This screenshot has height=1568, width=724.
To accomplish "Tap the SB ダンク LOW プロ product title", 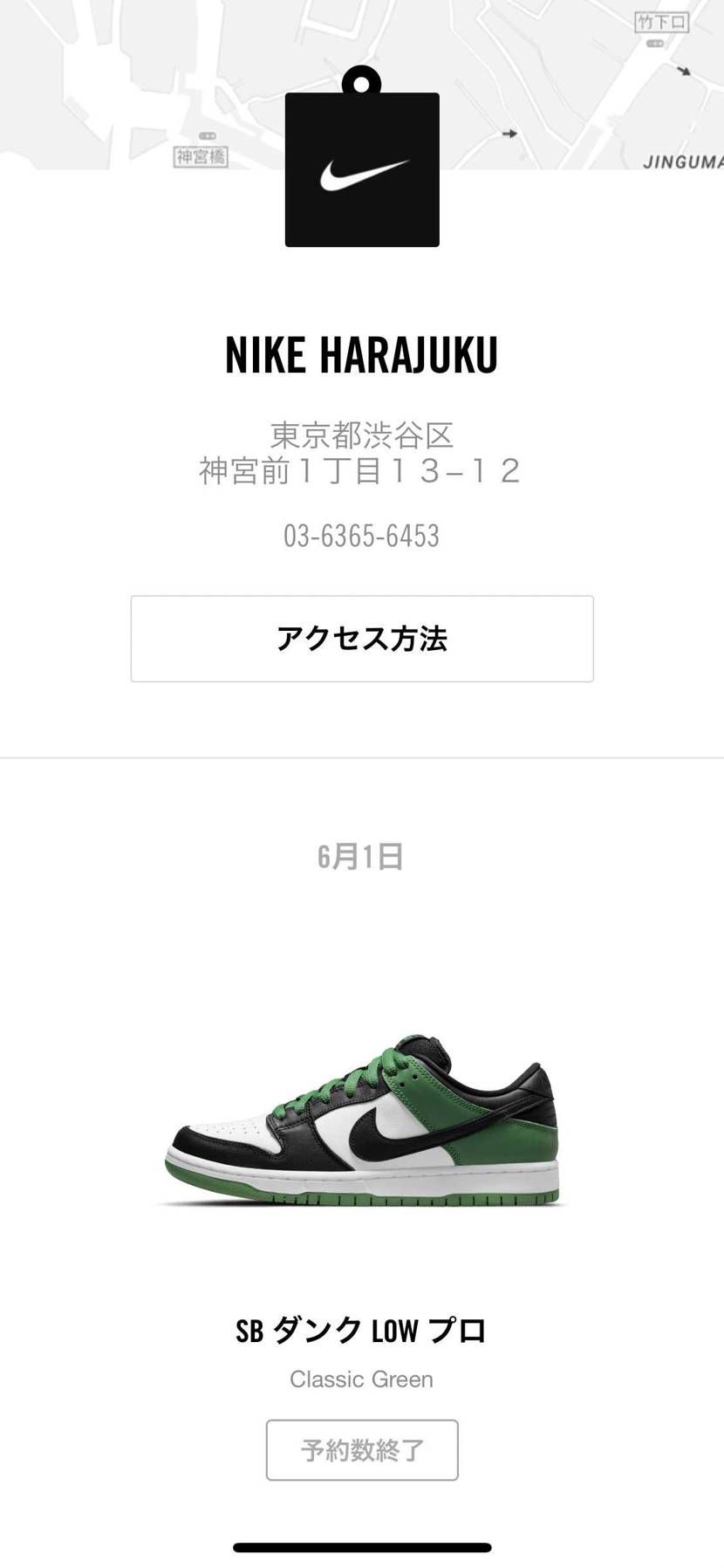I will 361,1332.
